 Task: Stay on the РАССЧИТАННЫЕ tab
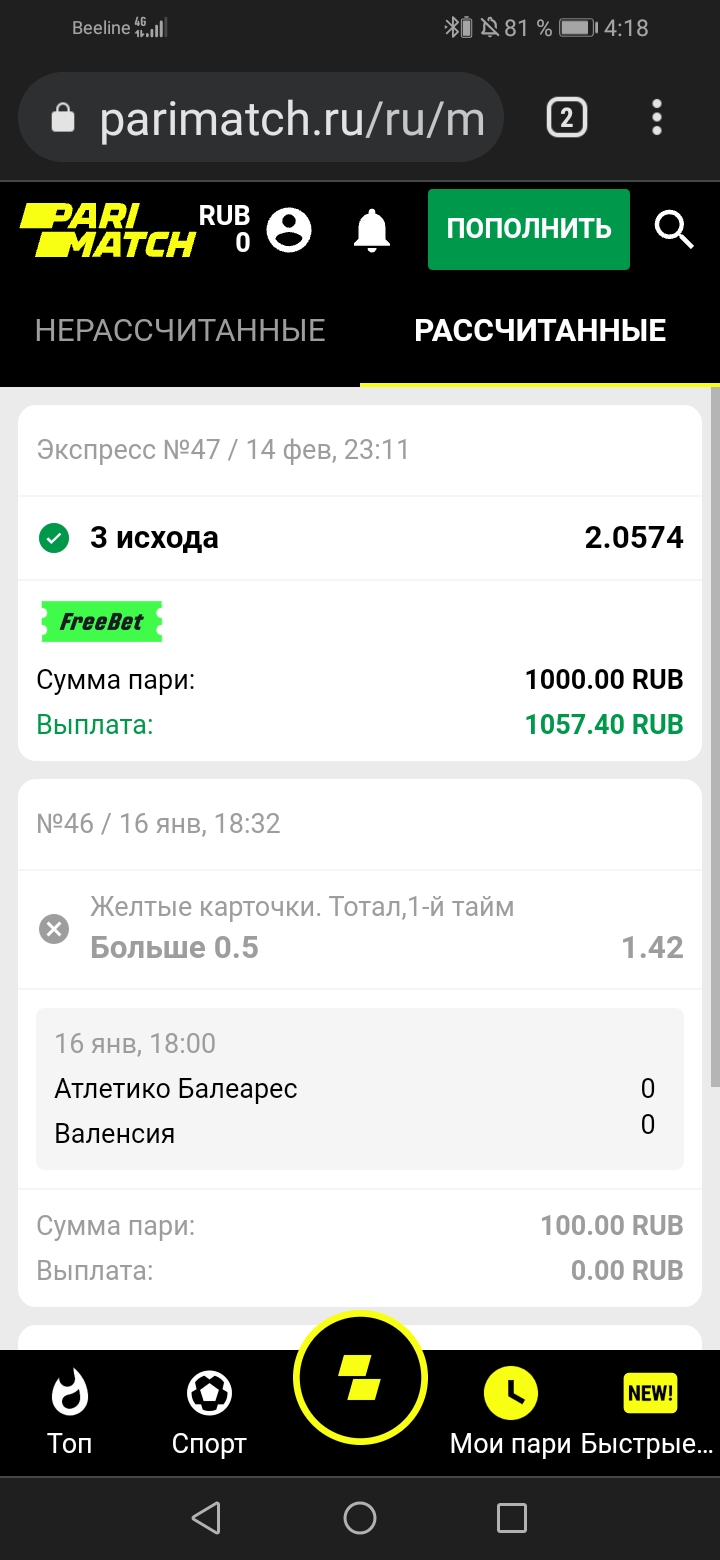coord(540,329)
